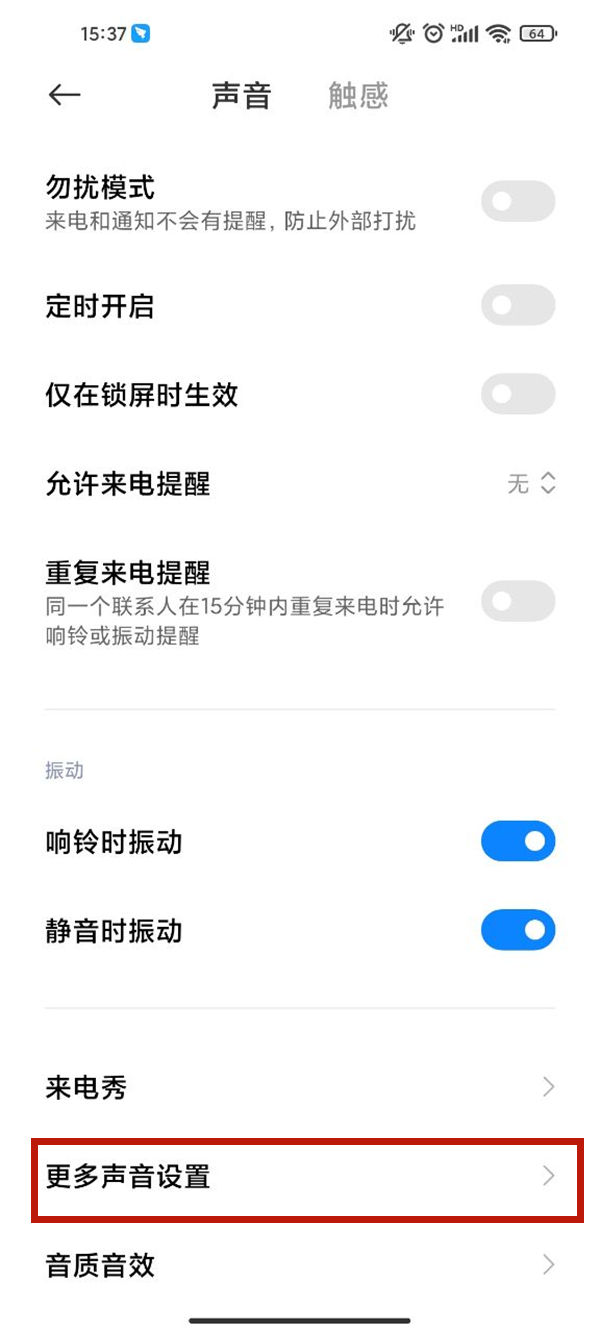
Task: Open 来电秀 settings
Action: coord(300,1087)
